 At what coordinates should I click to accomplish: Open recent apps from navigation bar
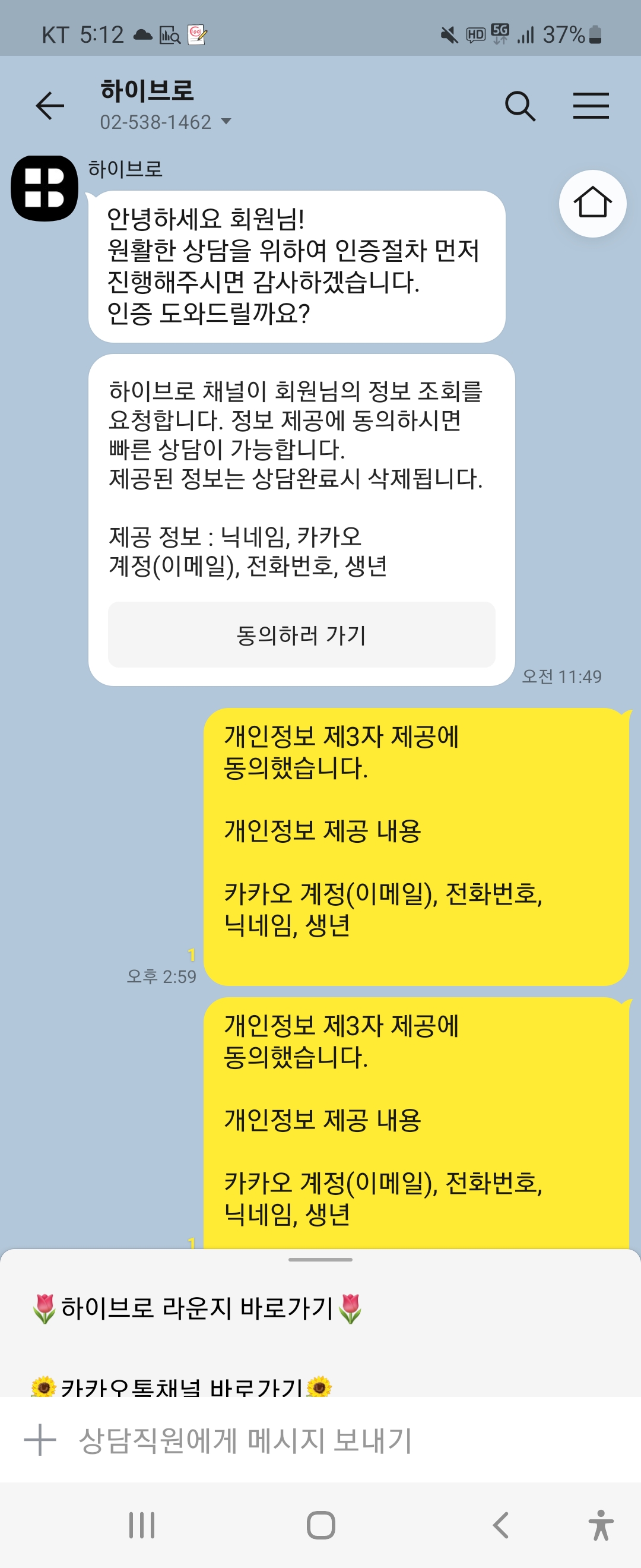142,1525
